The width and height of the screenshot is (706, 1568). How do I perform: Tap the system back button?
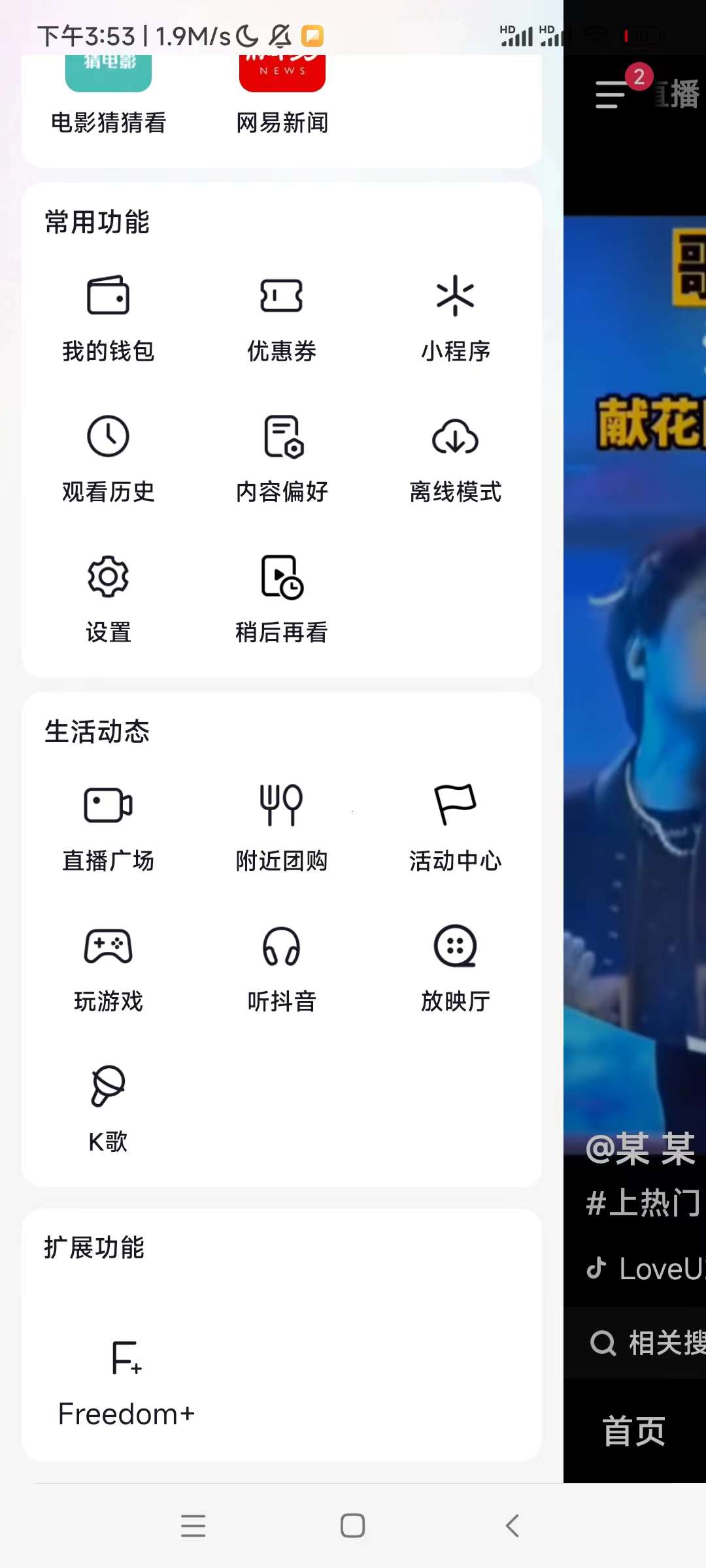click(x=513, y=1526)
